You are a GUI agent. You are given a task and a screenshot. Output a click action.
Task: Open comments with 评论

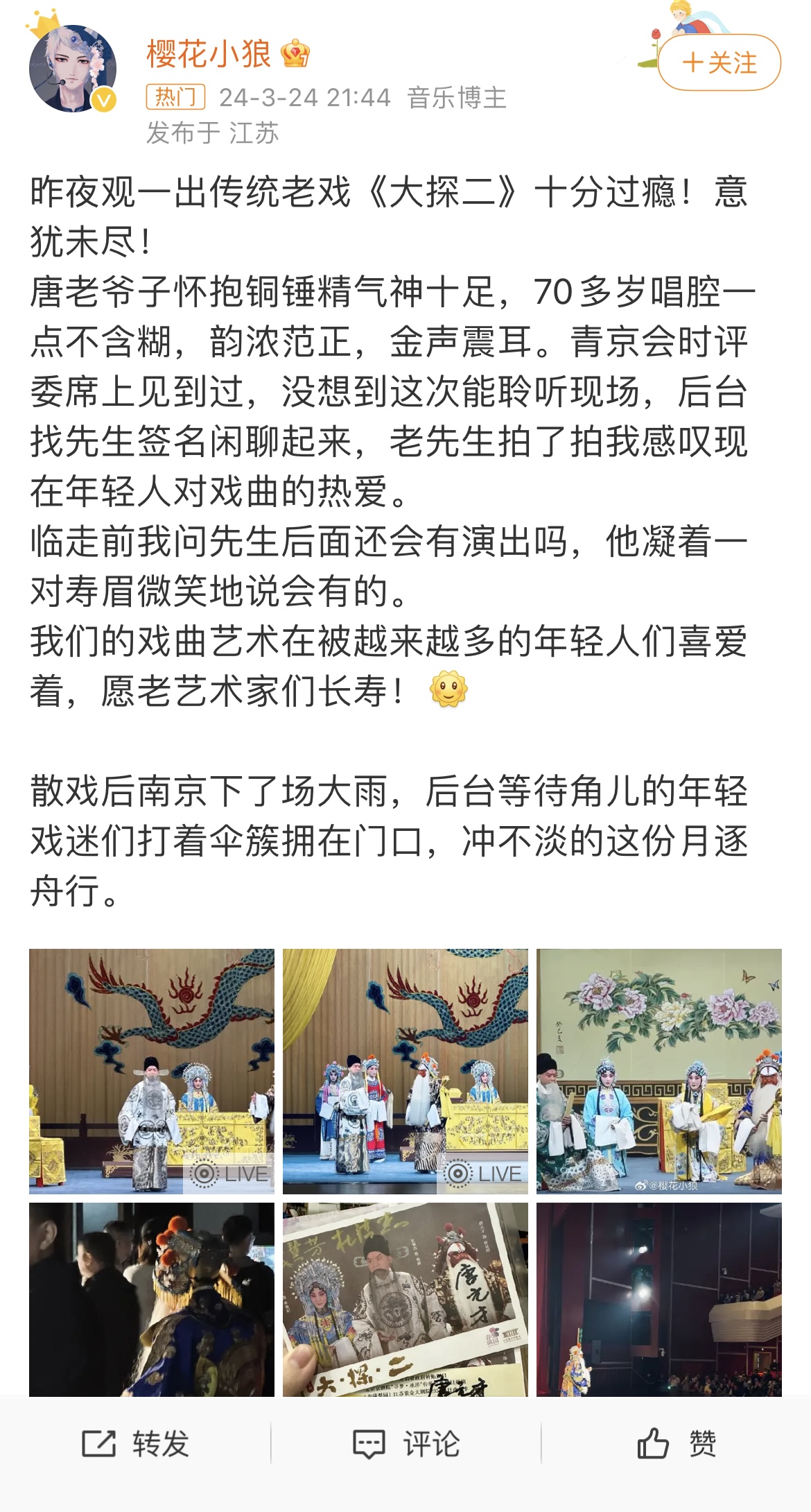(x=405, y=1444)
